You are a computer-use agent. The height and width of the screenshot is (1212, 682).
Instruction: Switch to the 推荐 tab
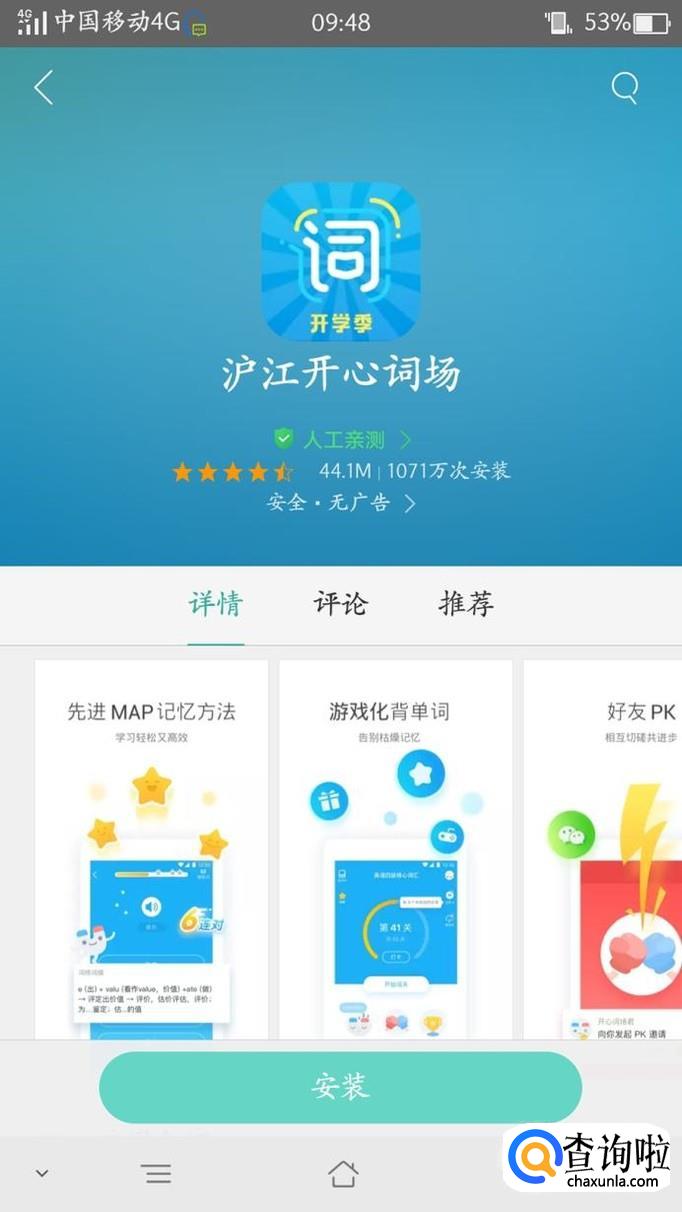click(x=466, y=604)
